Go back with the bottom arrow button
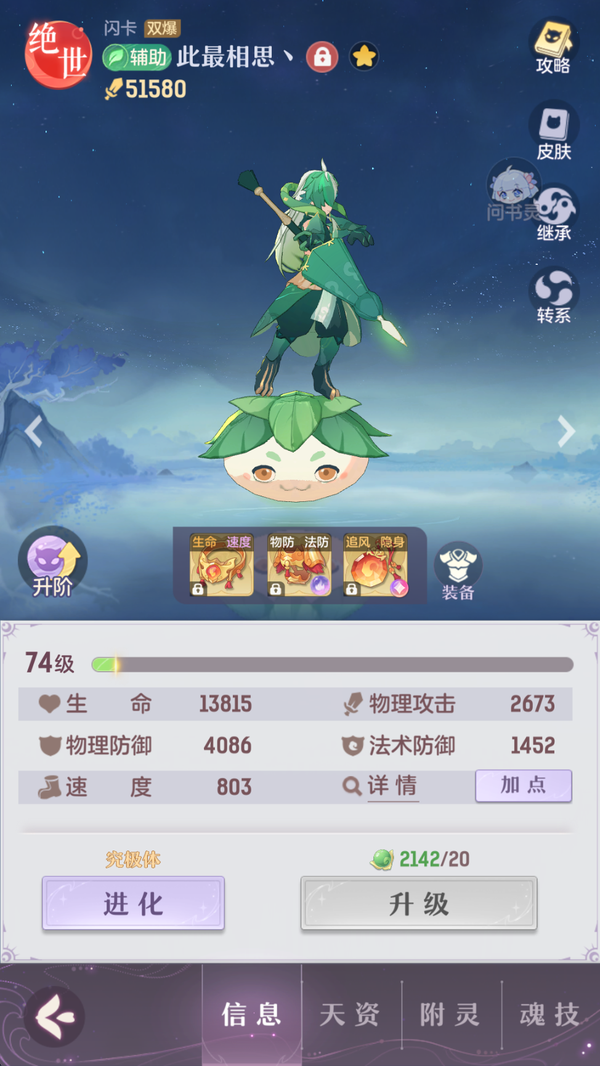Image resolution: width=600 pixels, height=1066 pixels. [x=54, y=1016]
